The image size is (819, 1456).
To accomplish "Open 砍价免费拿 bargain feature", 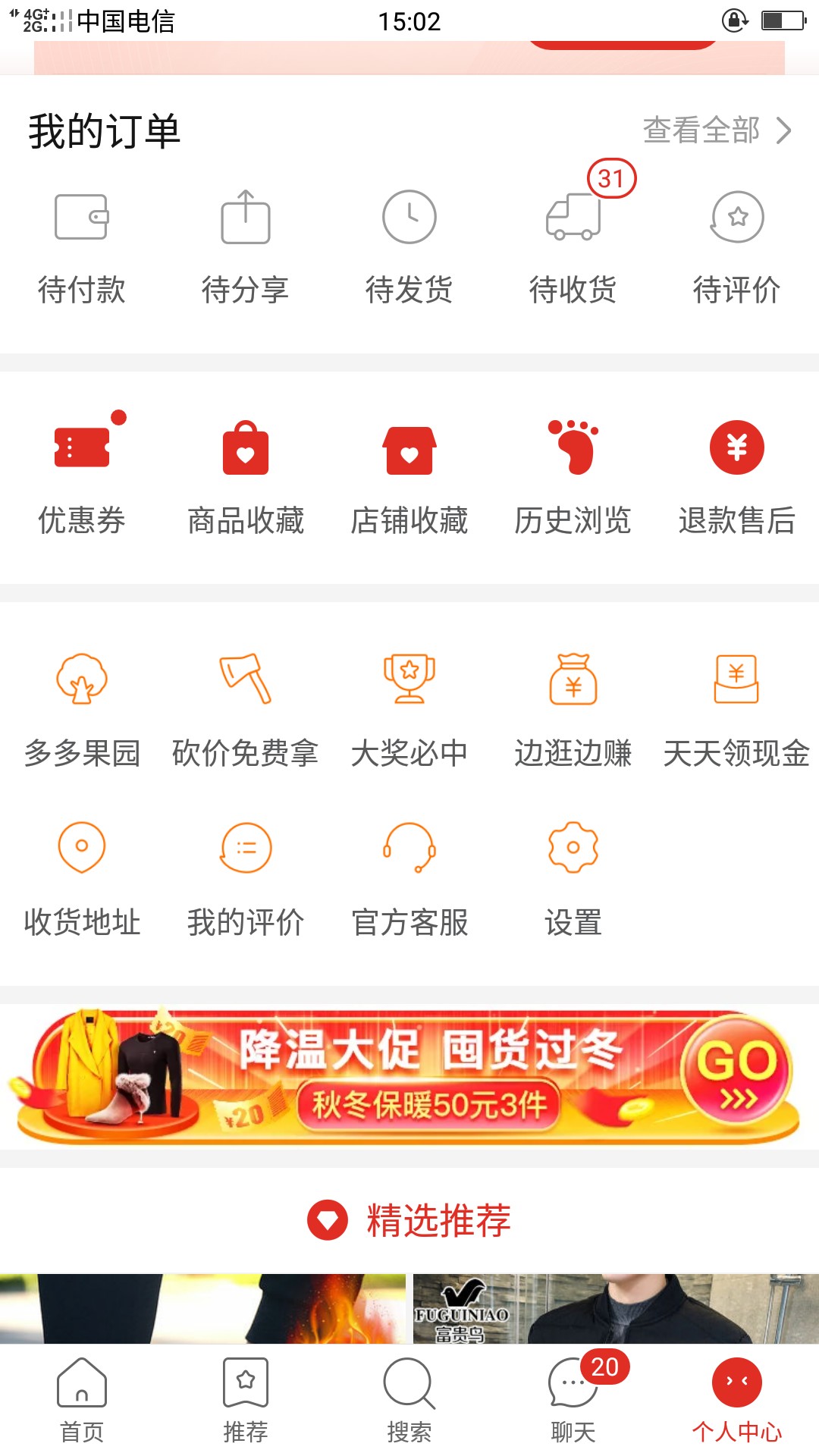I will tap(246, 709).
